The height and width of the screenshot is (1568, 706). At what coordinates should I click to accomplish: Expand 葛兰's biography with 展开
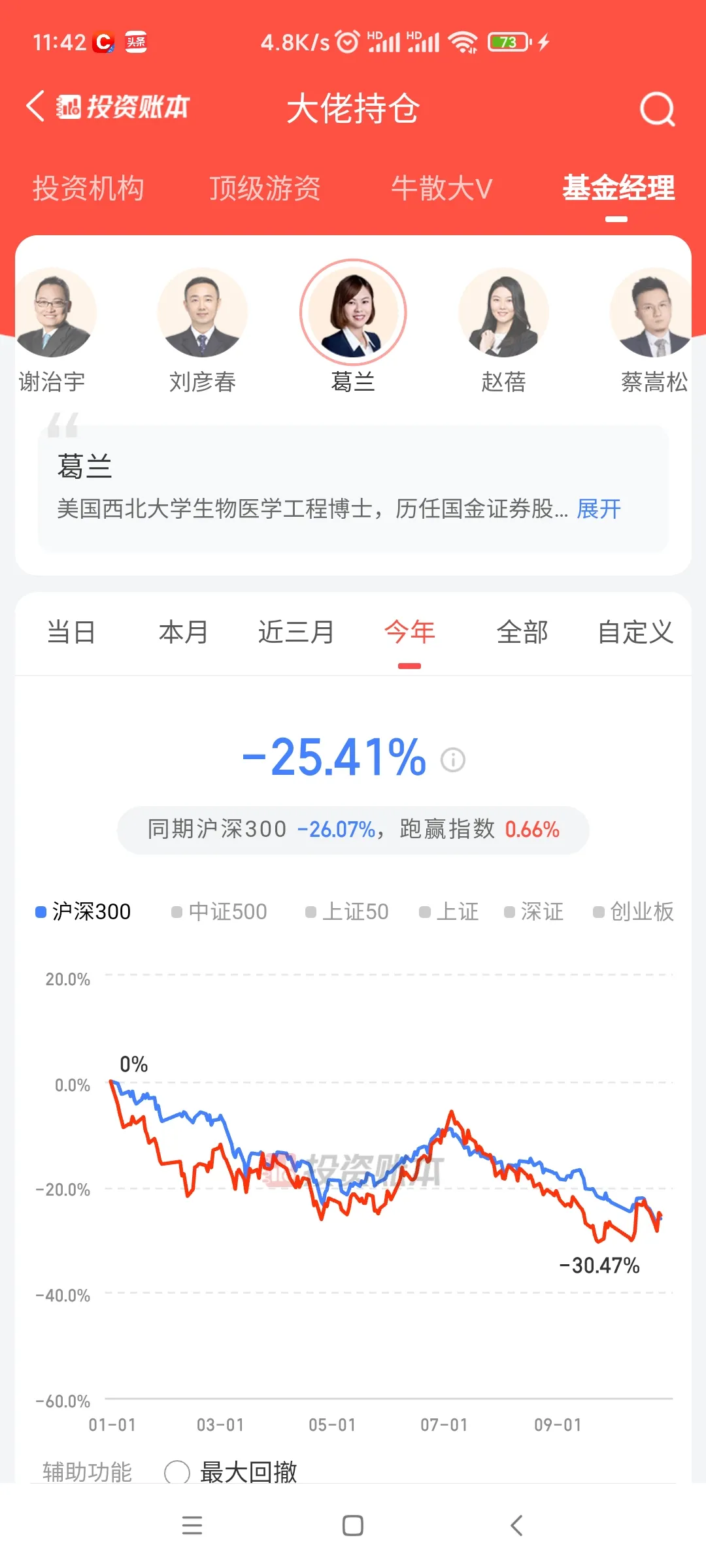pyautogui.click(x=599, y=508)
